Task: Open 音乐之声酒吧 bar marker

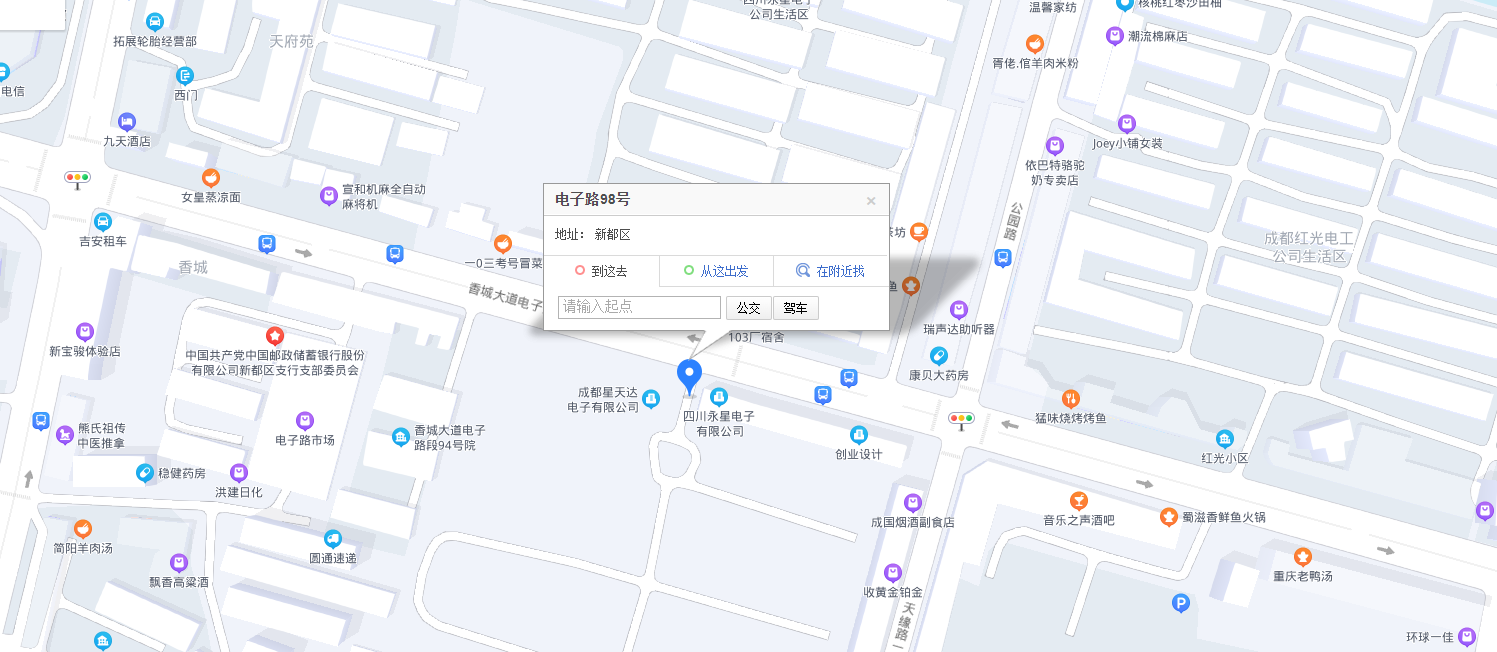Action: [1078, 500]
